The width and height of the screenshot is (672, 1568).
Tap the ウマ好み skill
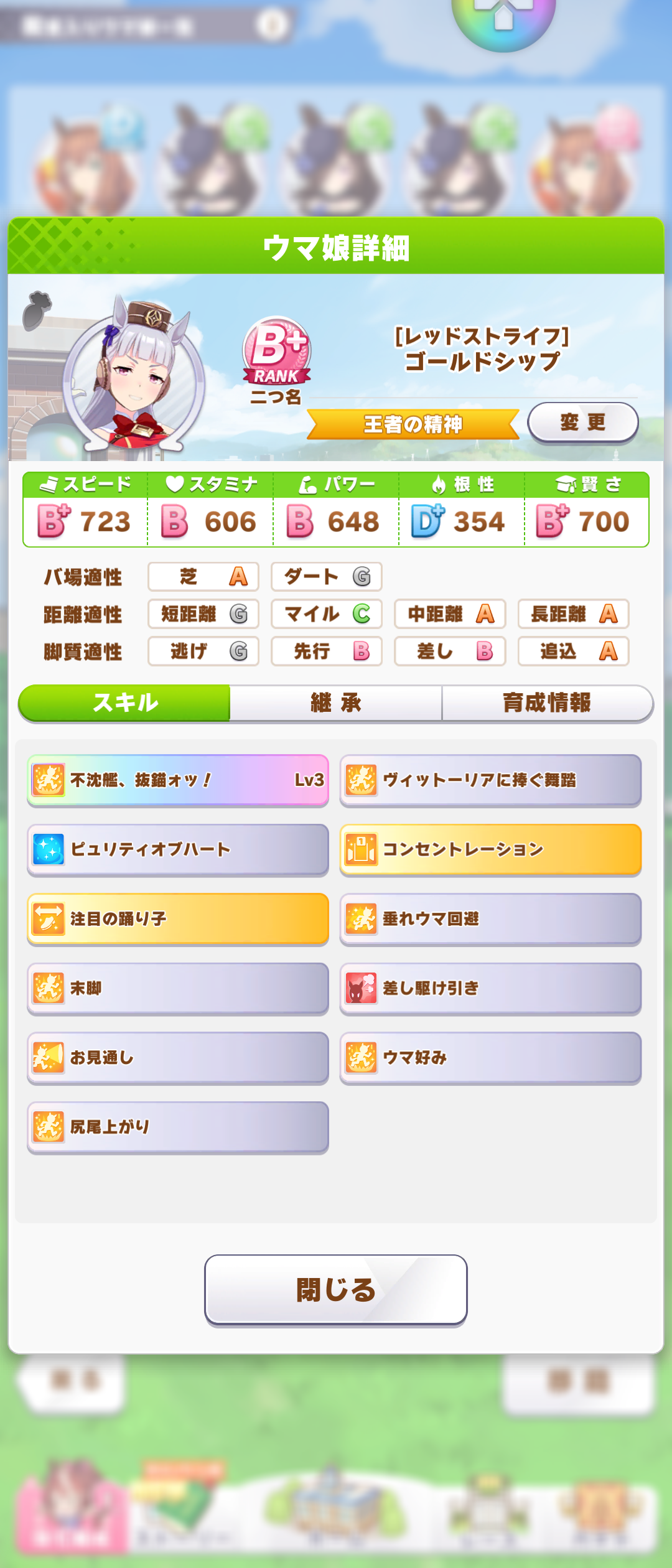click(x=490, y=1058)
